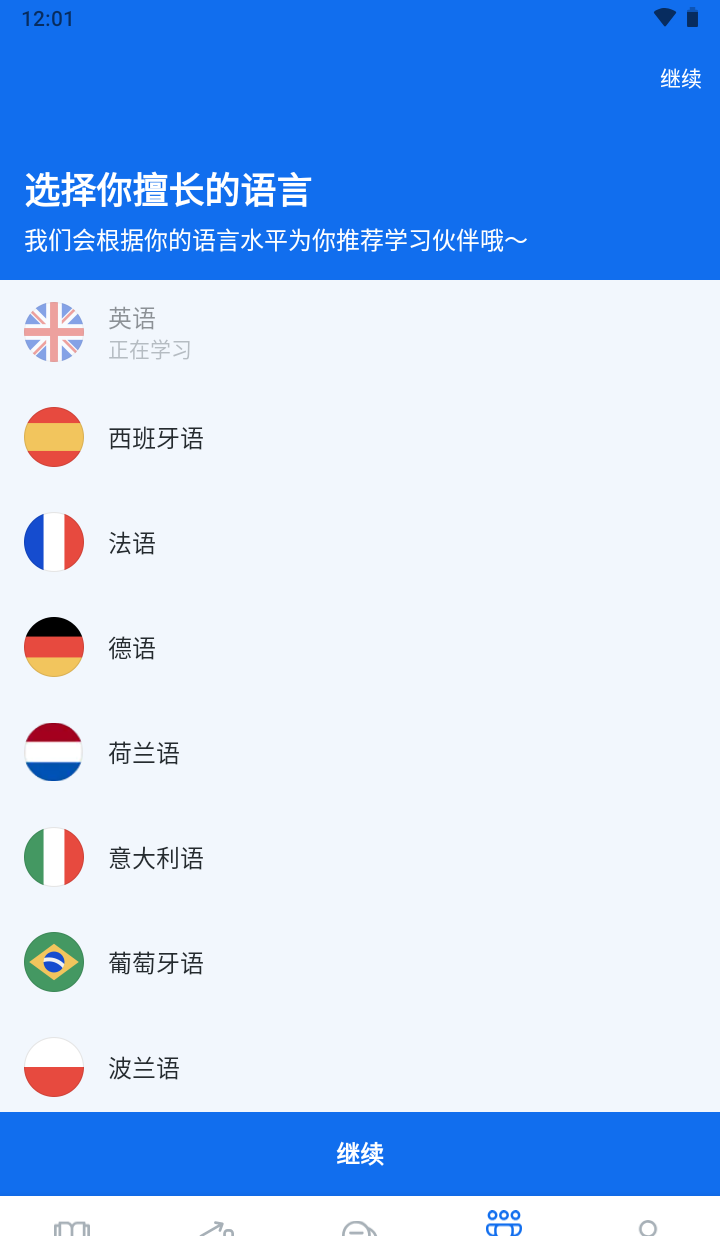
Task: Select 葡萄牙语 with the Brazil flag
Action: pos(156,963)
